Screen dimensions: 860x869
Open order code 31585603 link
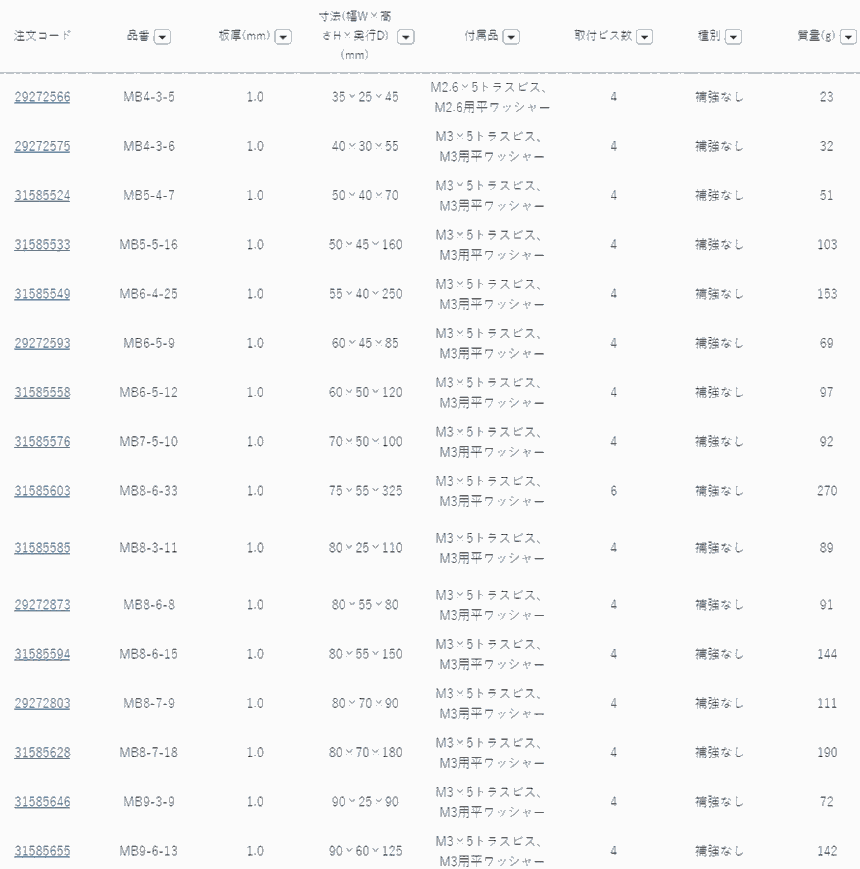(42, 491)
